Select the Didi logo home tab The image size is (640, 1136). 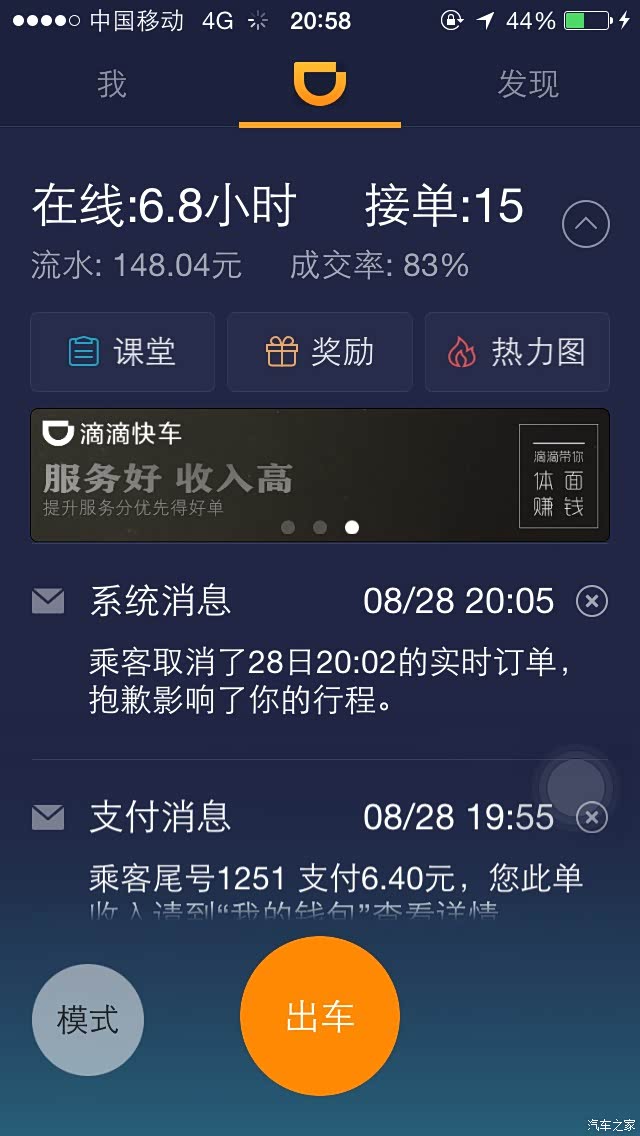pos(320,84)
